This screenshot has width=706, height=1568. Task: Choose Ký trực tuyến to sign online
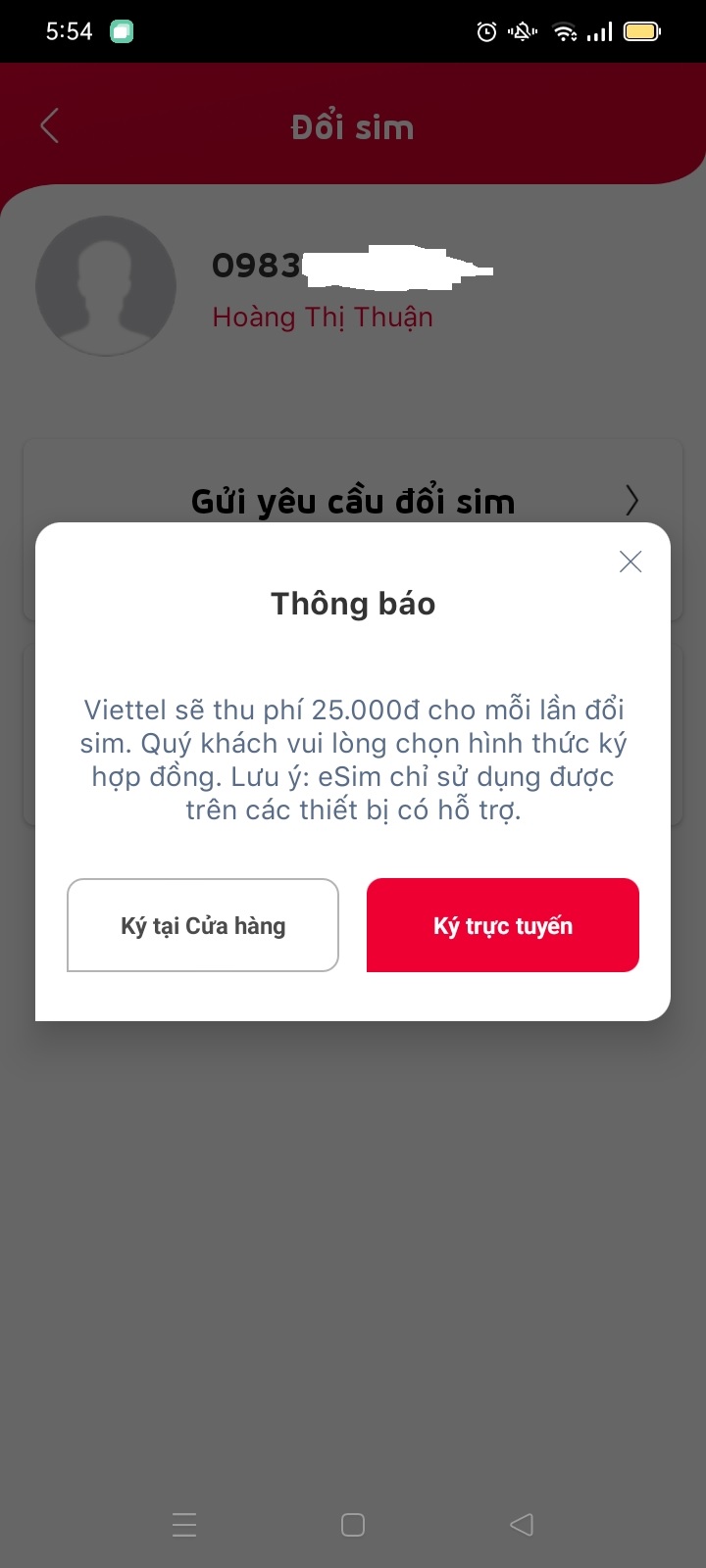point(502,925)
